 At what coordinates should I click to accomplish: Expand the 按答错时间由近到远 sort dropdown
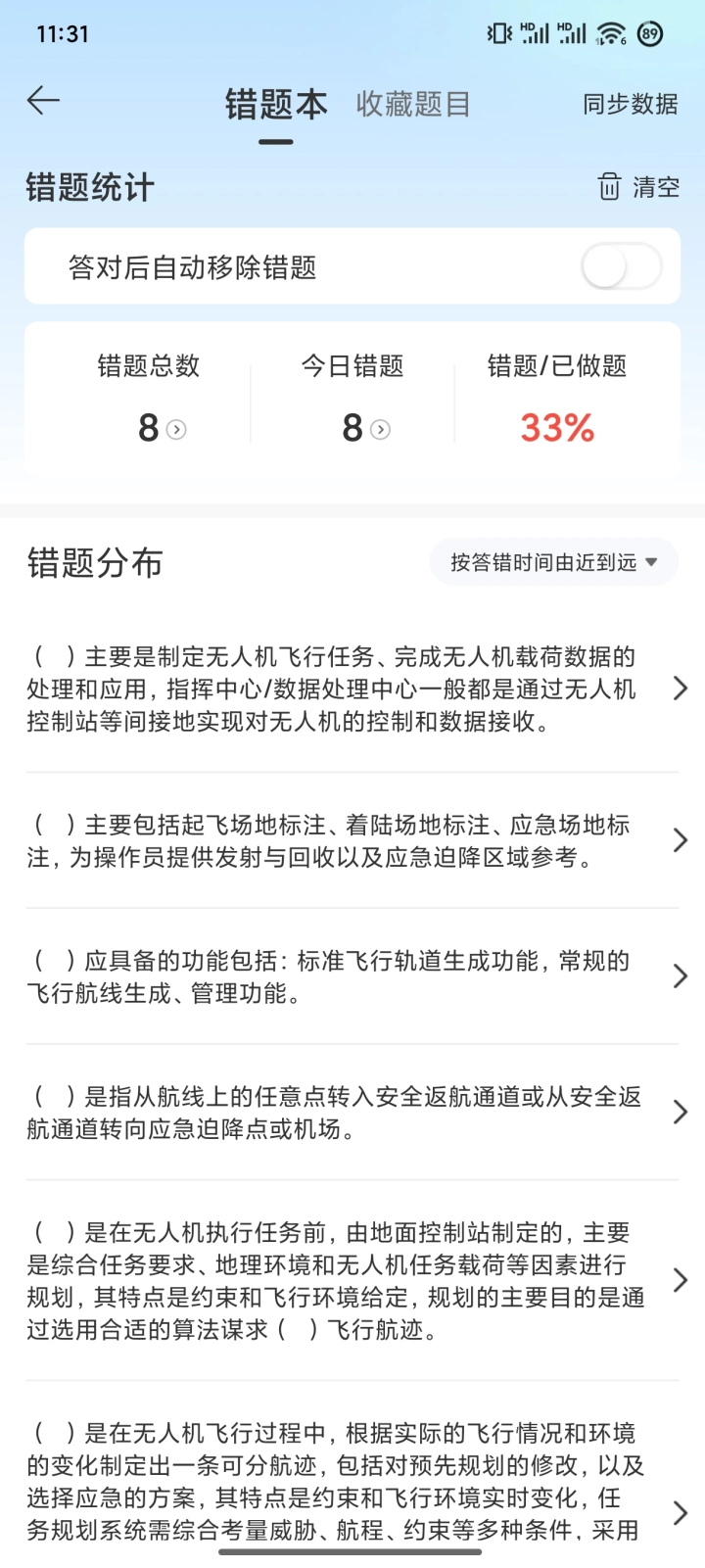(x=554, y=562)
